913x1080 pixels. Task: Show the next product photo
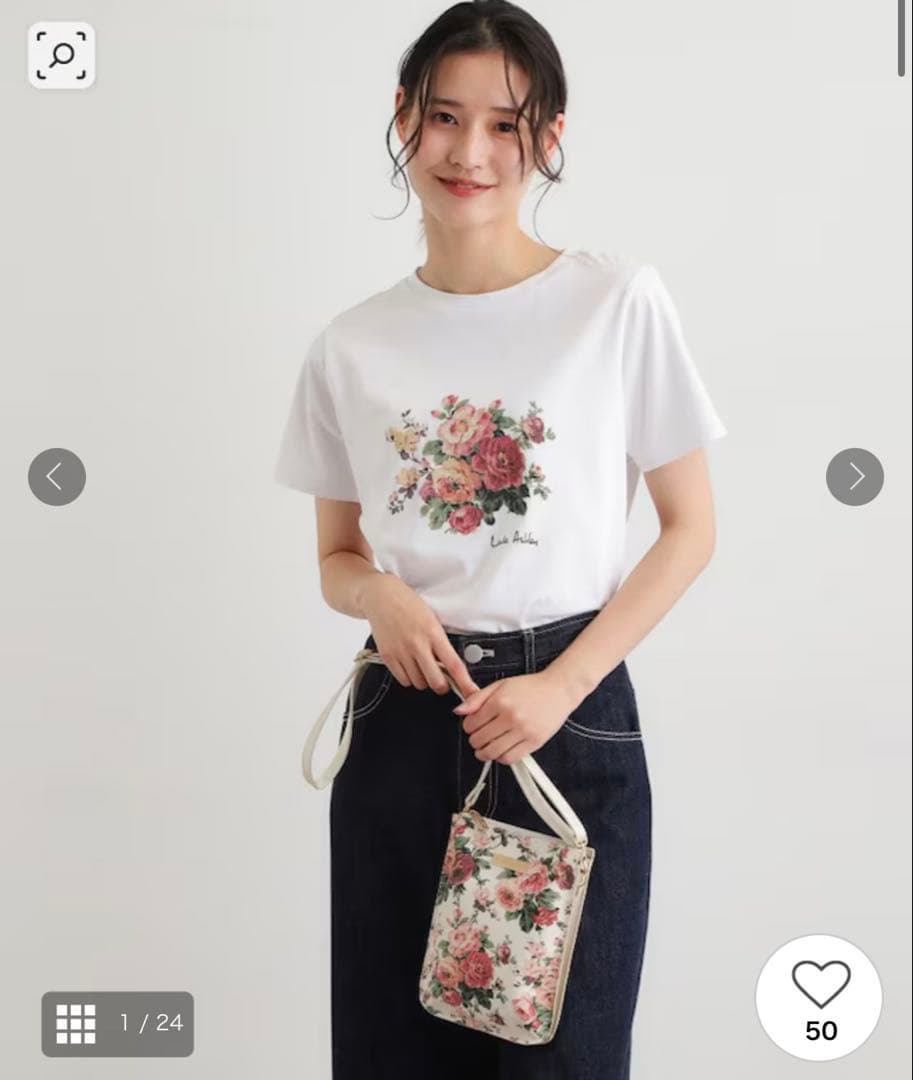click(x=855, y=477)
